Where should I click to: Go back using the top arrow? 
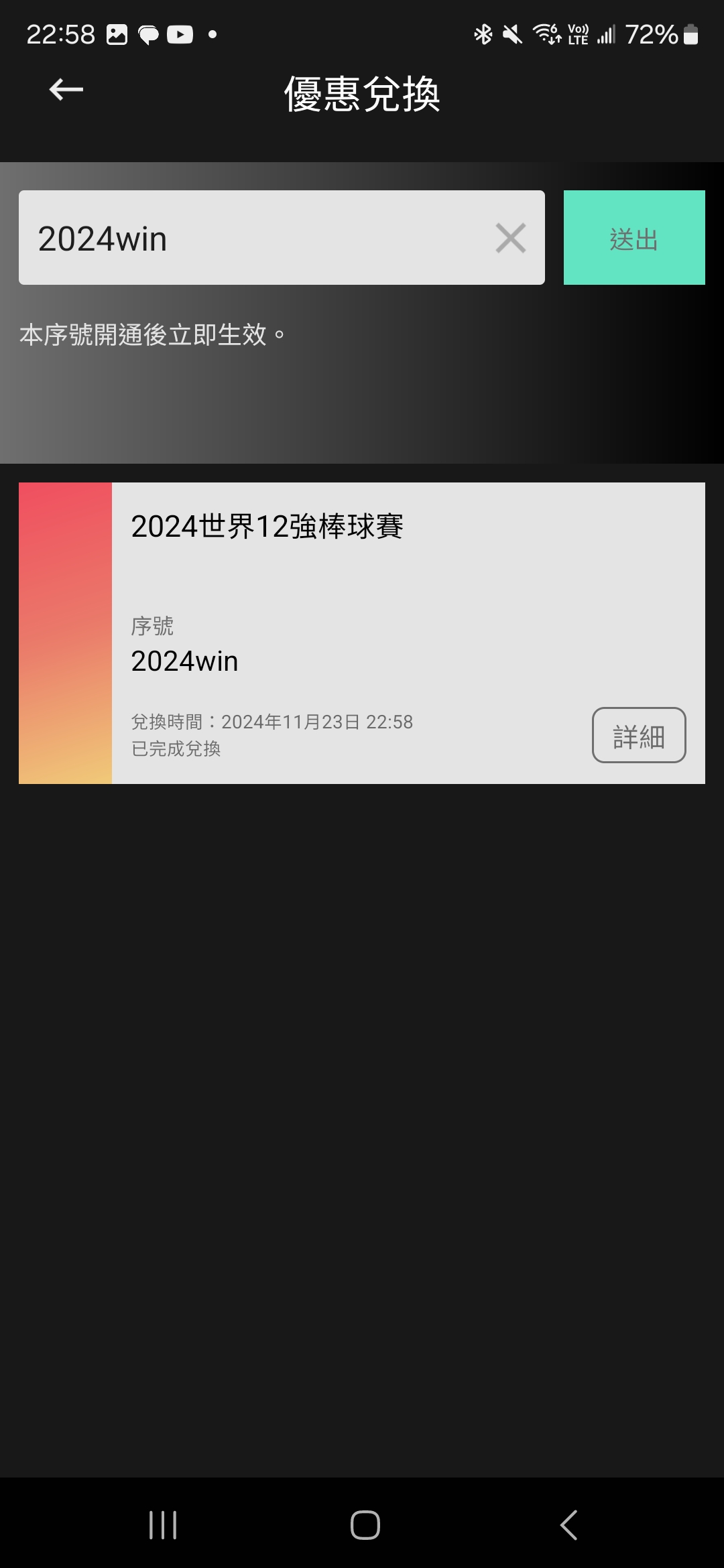click(x=66, y=90)
